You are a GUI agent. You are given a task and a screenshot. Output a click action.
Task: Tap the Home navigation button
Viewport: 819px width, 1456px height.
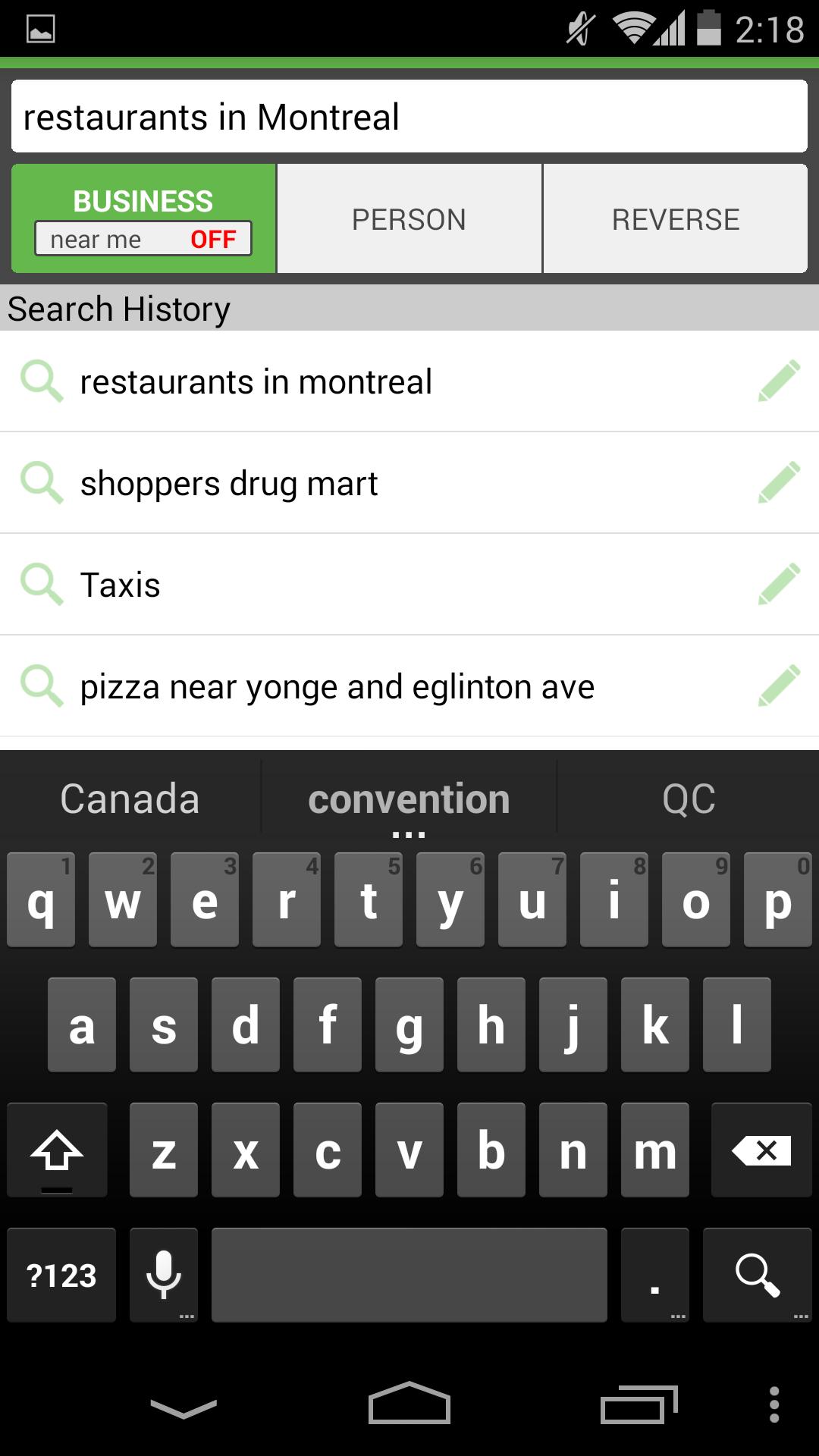[409, 1409]
